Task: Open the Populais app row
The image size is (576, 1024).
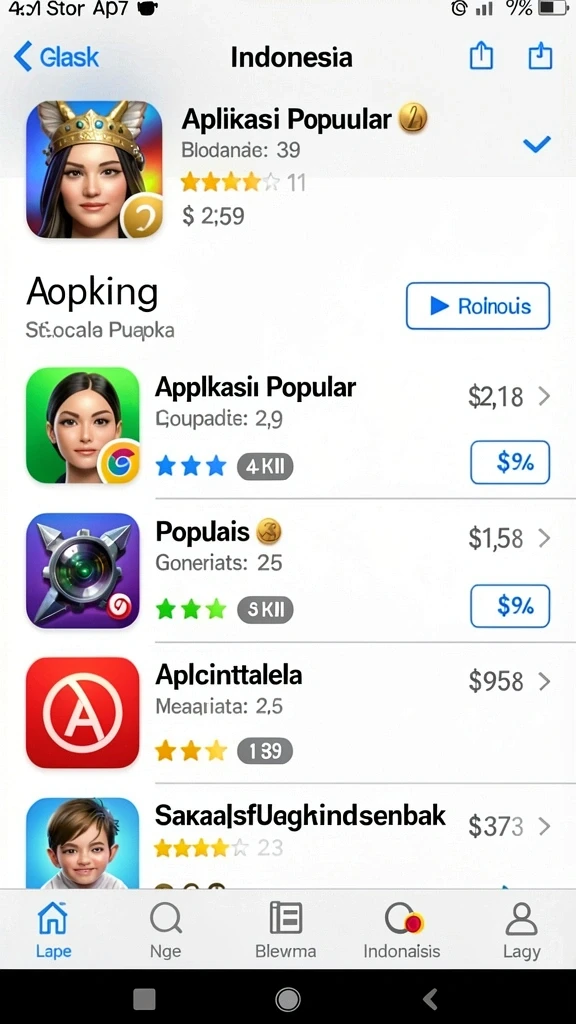Action: 288,570
